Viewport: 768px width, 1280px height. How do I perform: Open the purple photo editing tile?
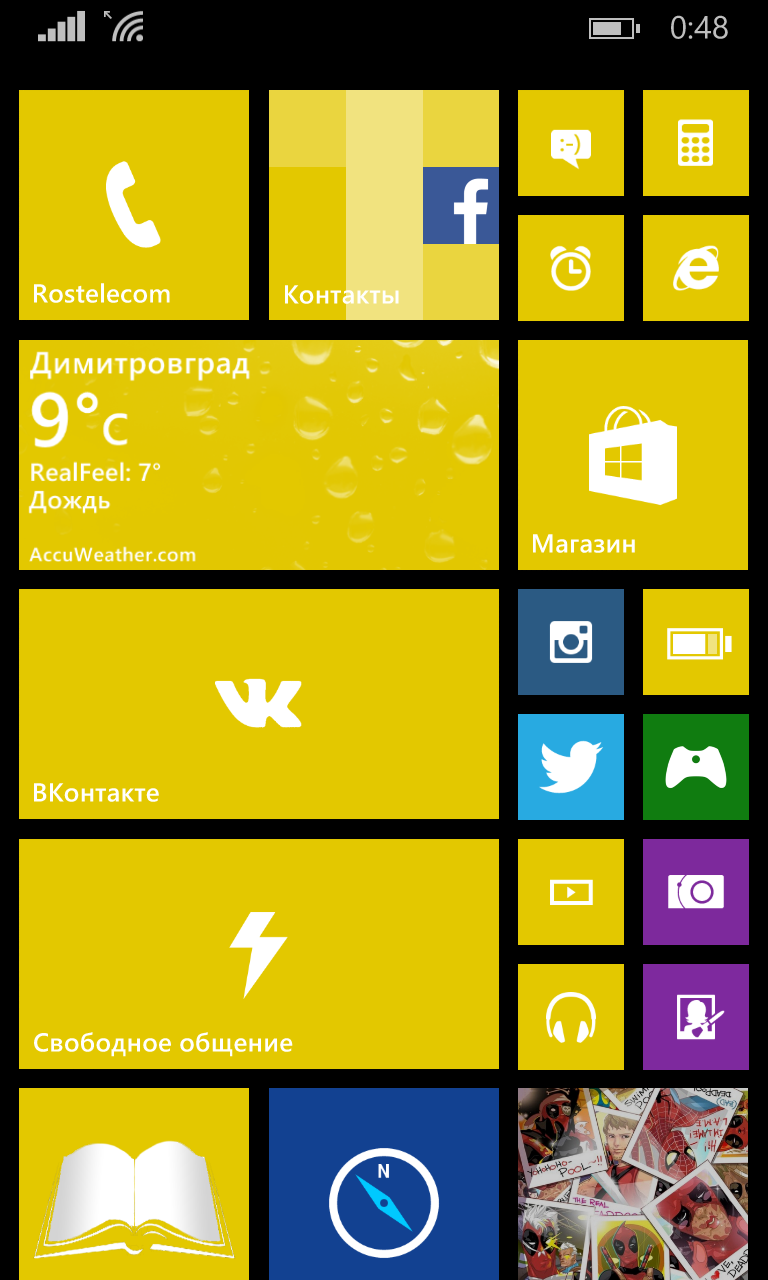click(x=695, y=1017)
